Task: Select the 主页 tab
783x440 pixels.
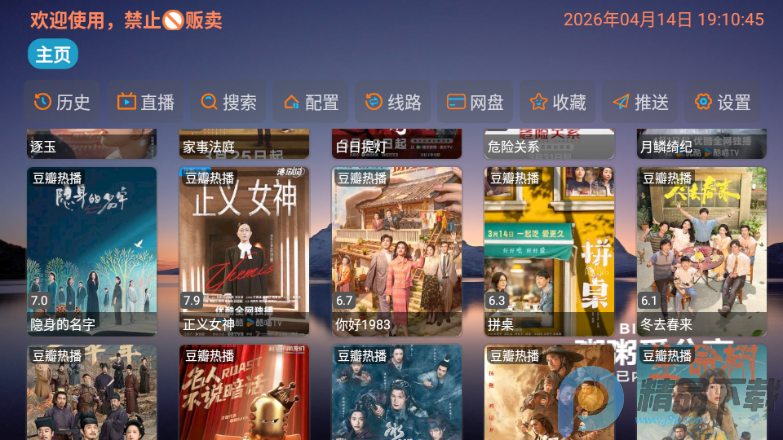Action: (53, 54)
